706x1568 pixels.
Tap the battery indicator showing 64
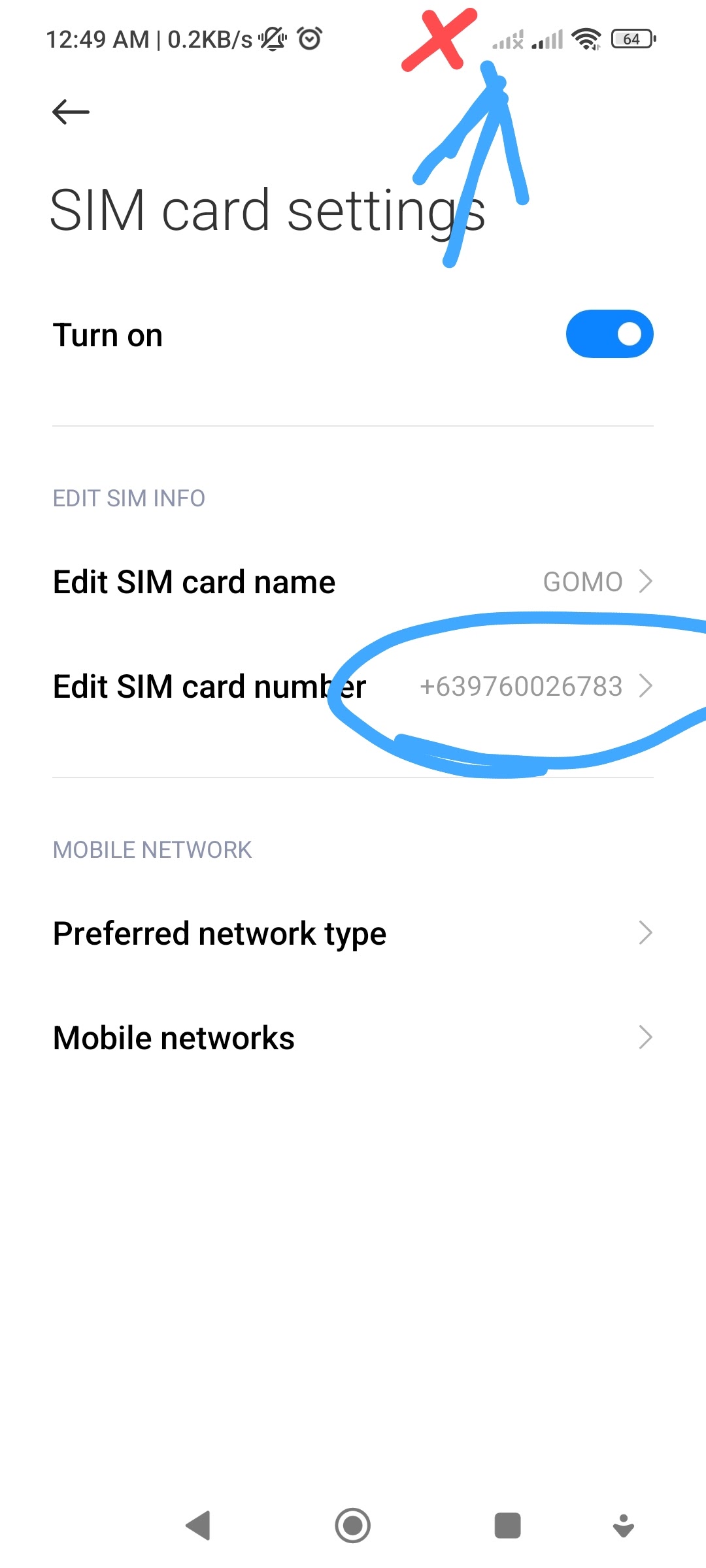click(x=631, y=39)
